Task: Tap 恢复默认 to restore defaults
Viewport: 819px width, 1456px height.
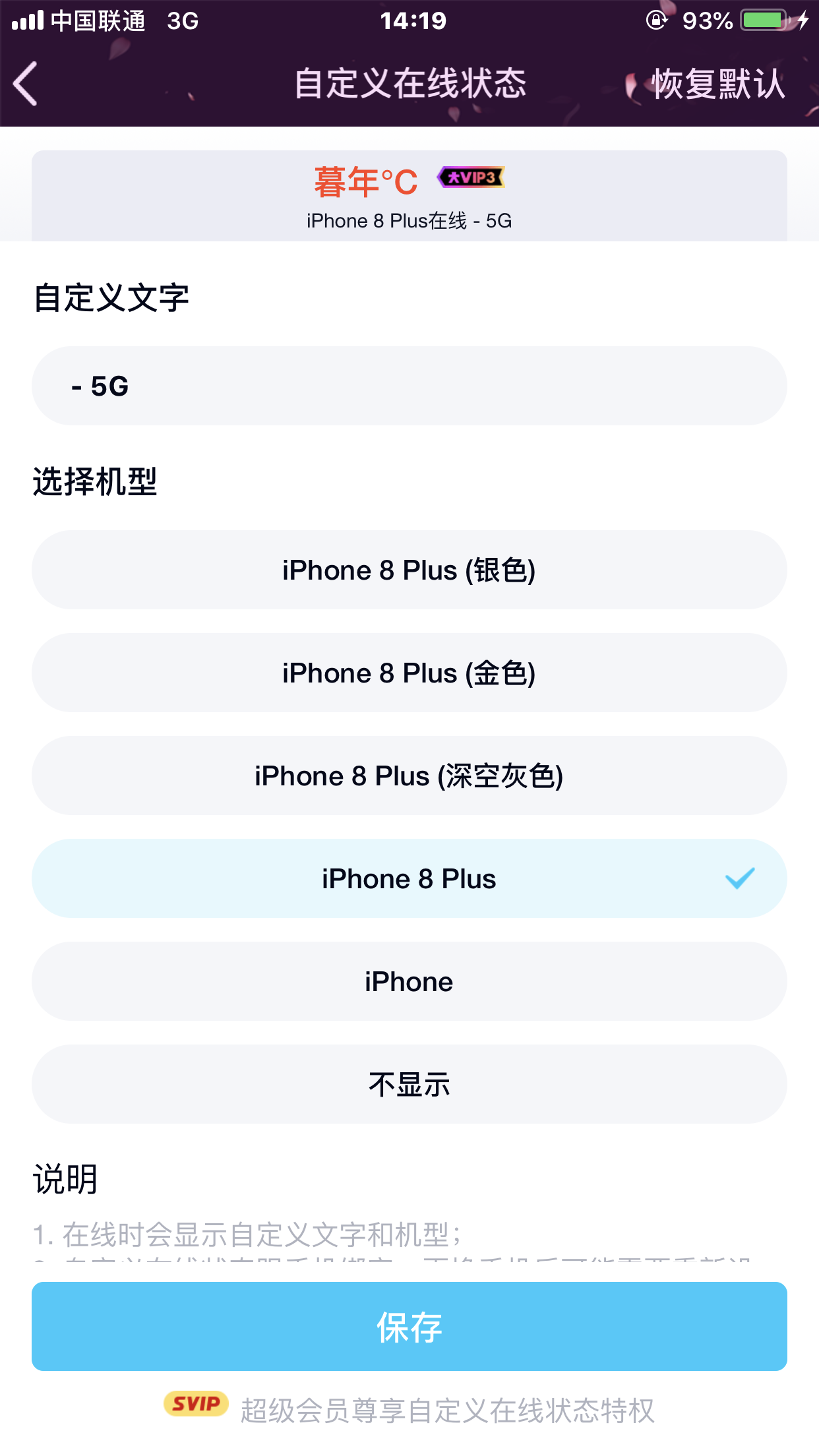Action: tap(718, 84)
